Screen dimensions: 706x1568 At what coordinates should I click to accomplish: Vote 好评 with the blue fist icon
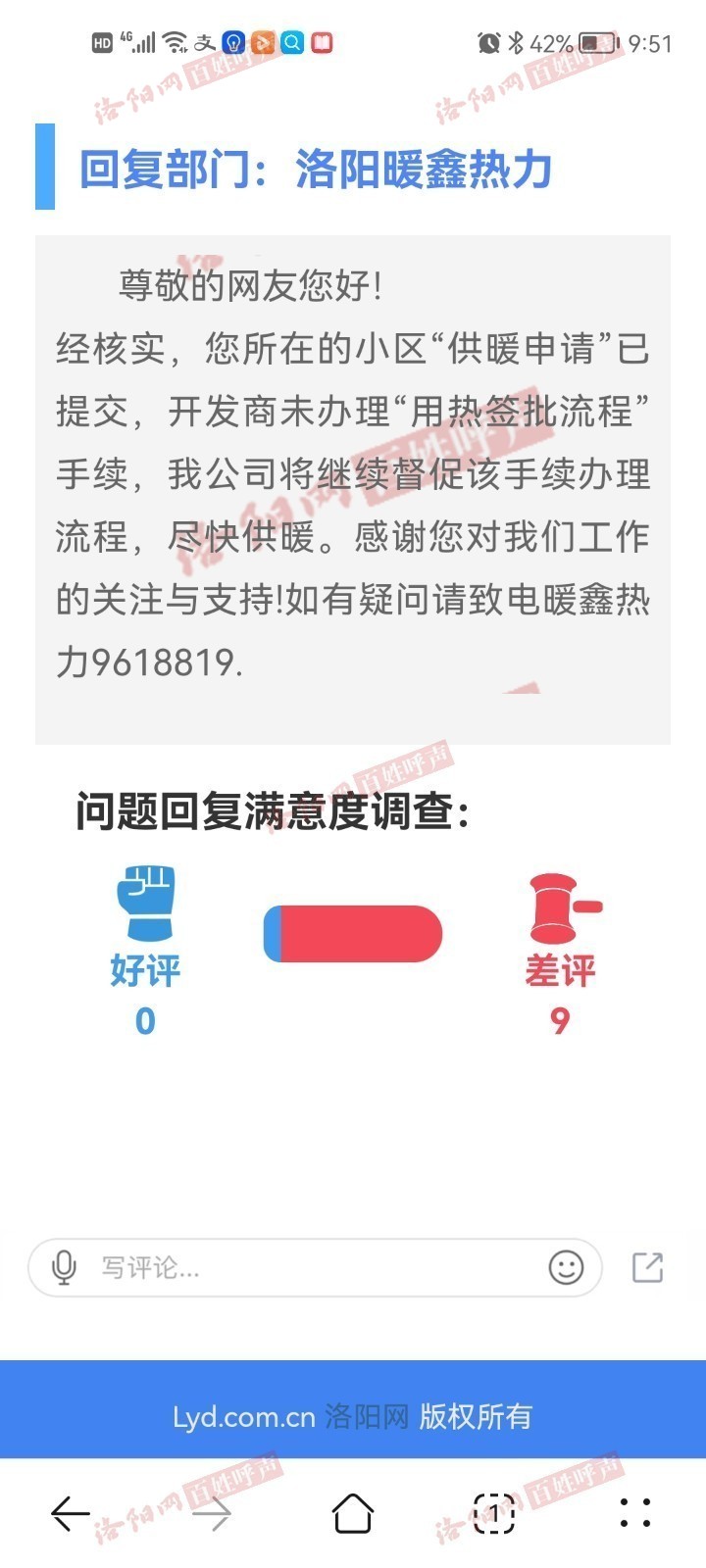tap(145, 903)
